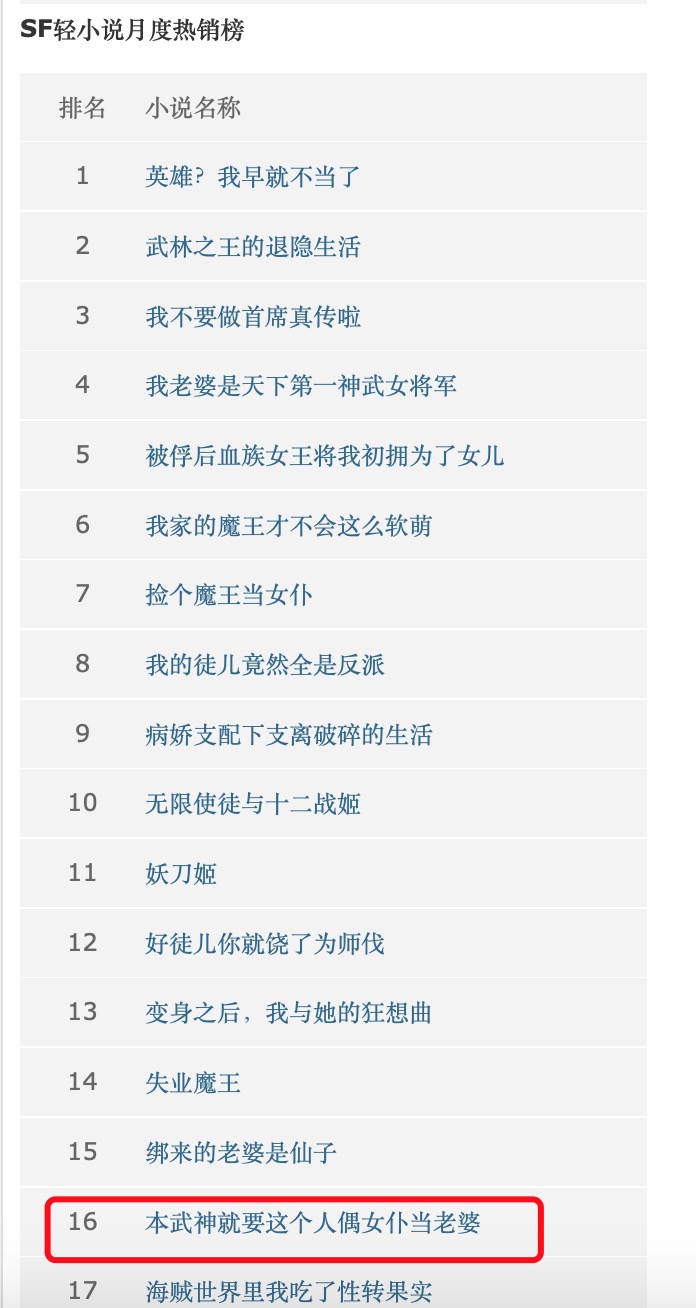Open 武林之王的退隐生活
Image resolution: width=696 pixels, height=1308 pixels.
click(x=253, y=247)
